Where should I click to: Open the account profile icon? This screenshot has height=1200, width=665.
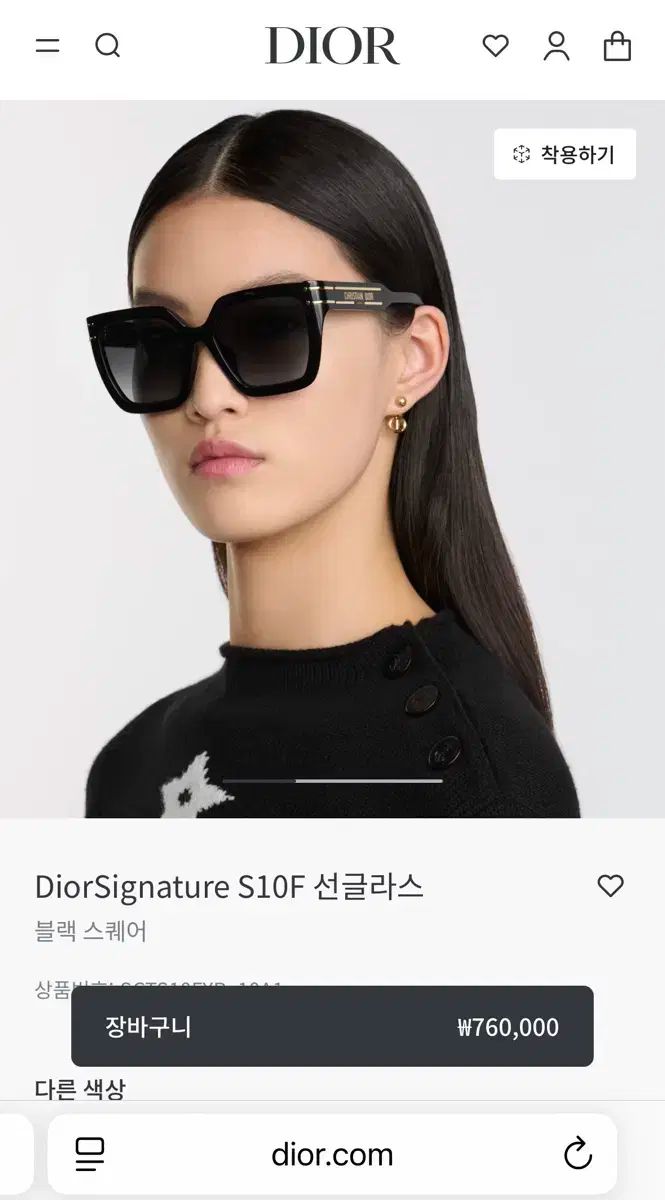pyautogui.click(x=557, y=46)
